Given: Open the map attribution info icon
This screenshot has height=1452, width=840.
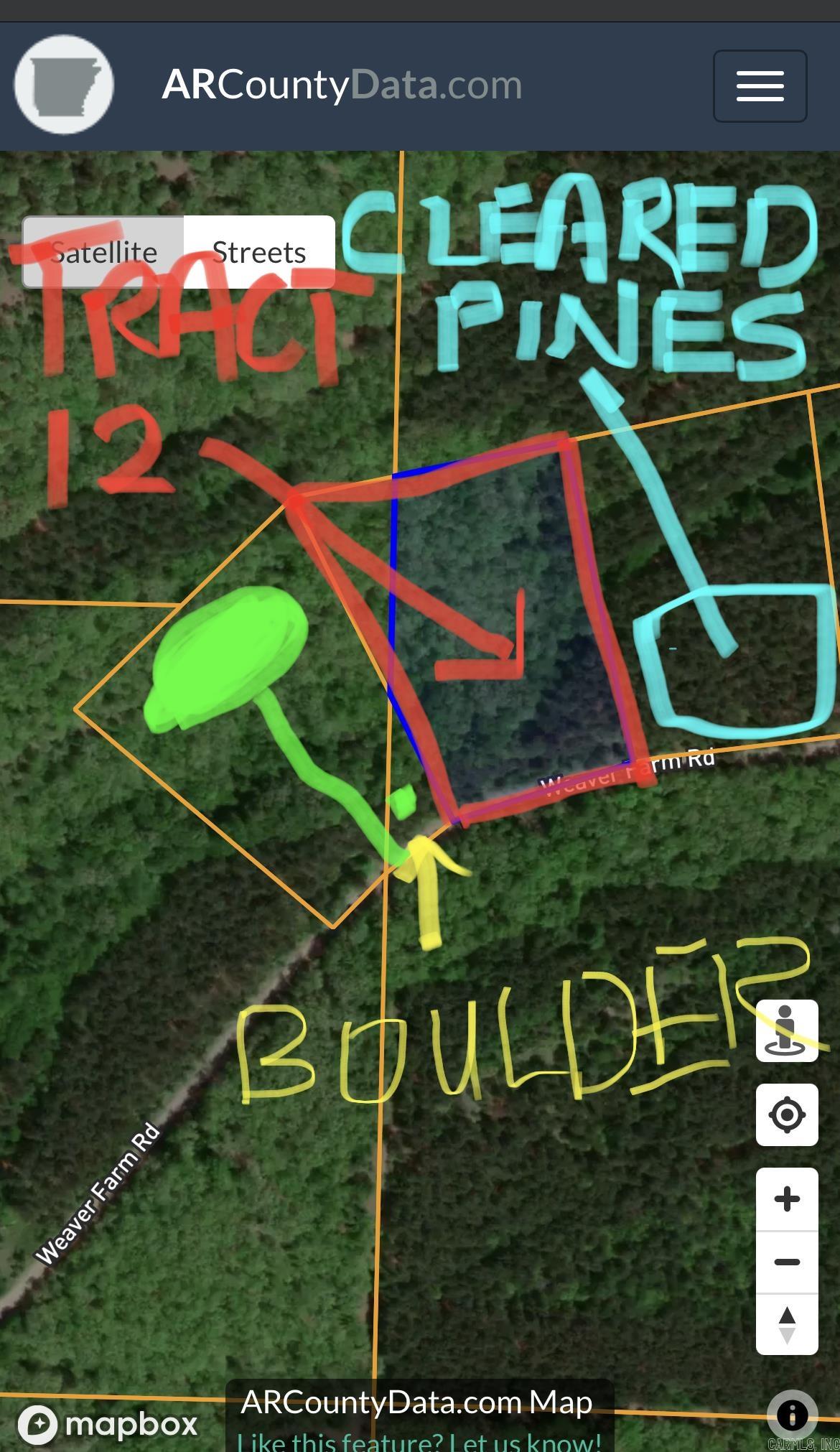Looking at the screenshot, I should click(792, 1415).
